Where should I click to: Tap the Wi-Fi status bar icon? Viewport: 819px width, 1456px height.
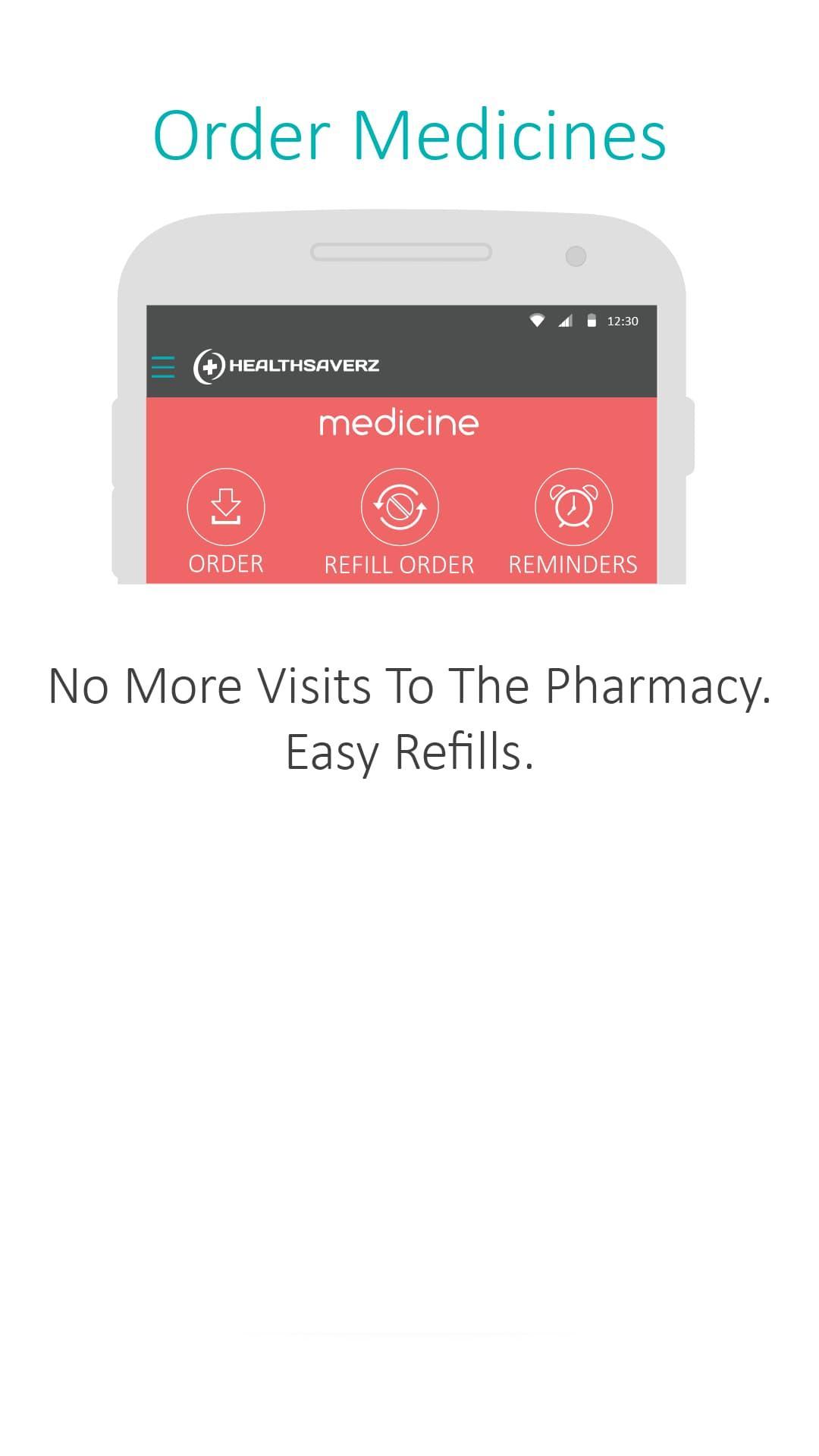[x=538, y=320]
